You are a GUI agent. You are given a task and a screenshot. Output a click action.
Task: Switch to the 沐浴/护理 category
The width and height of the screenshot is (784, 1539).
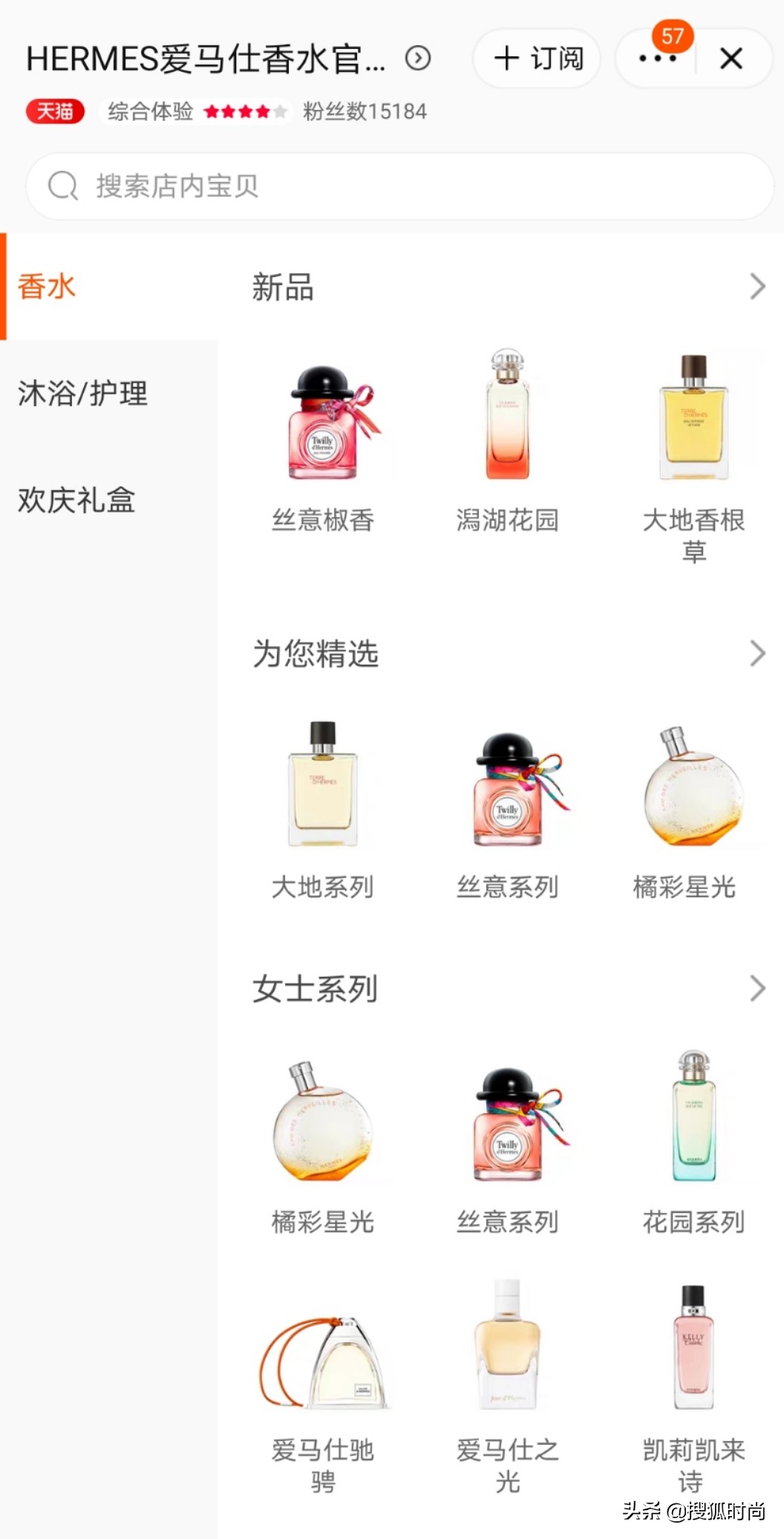click(82, 394)
